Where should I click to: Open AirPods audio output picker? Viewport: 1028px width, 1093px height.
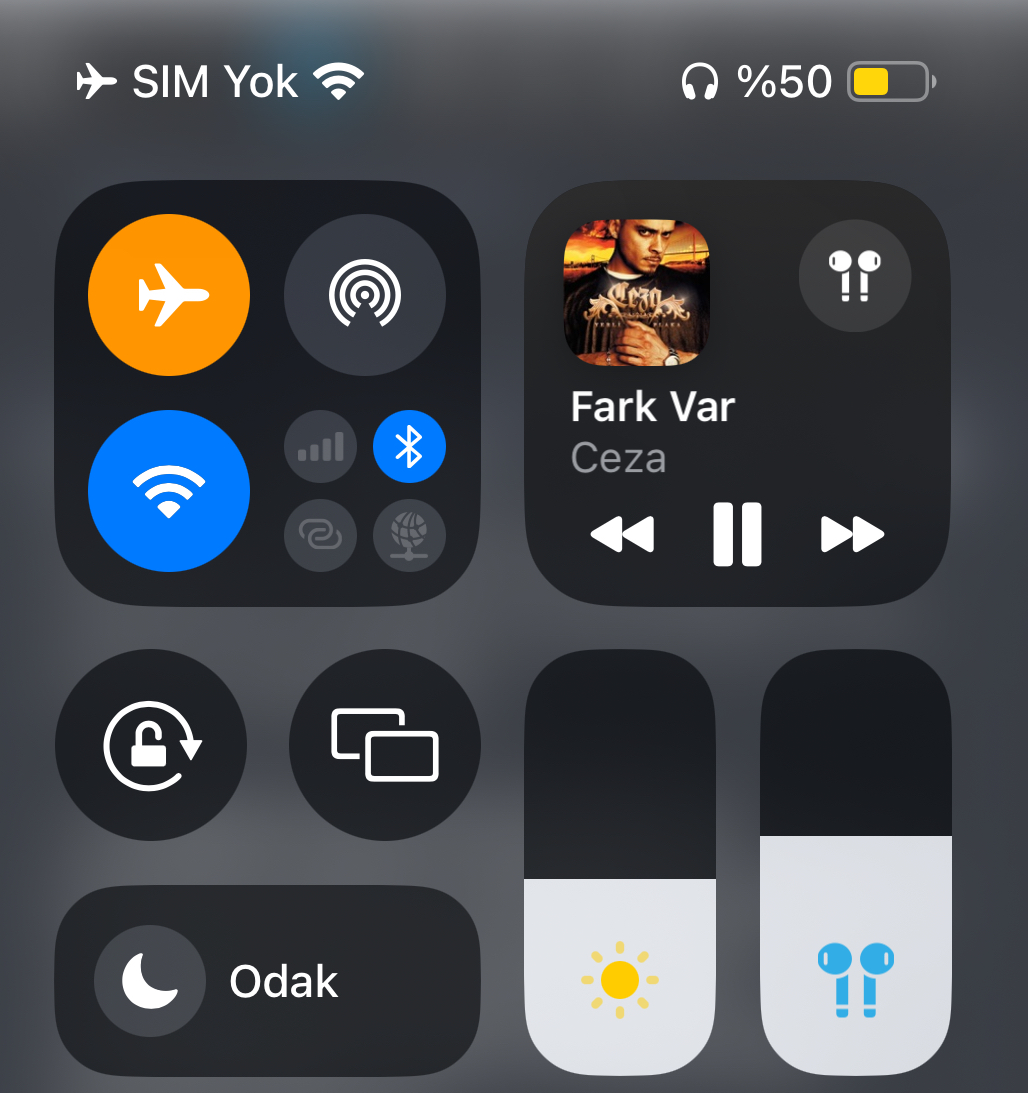(x=855, y=276)
